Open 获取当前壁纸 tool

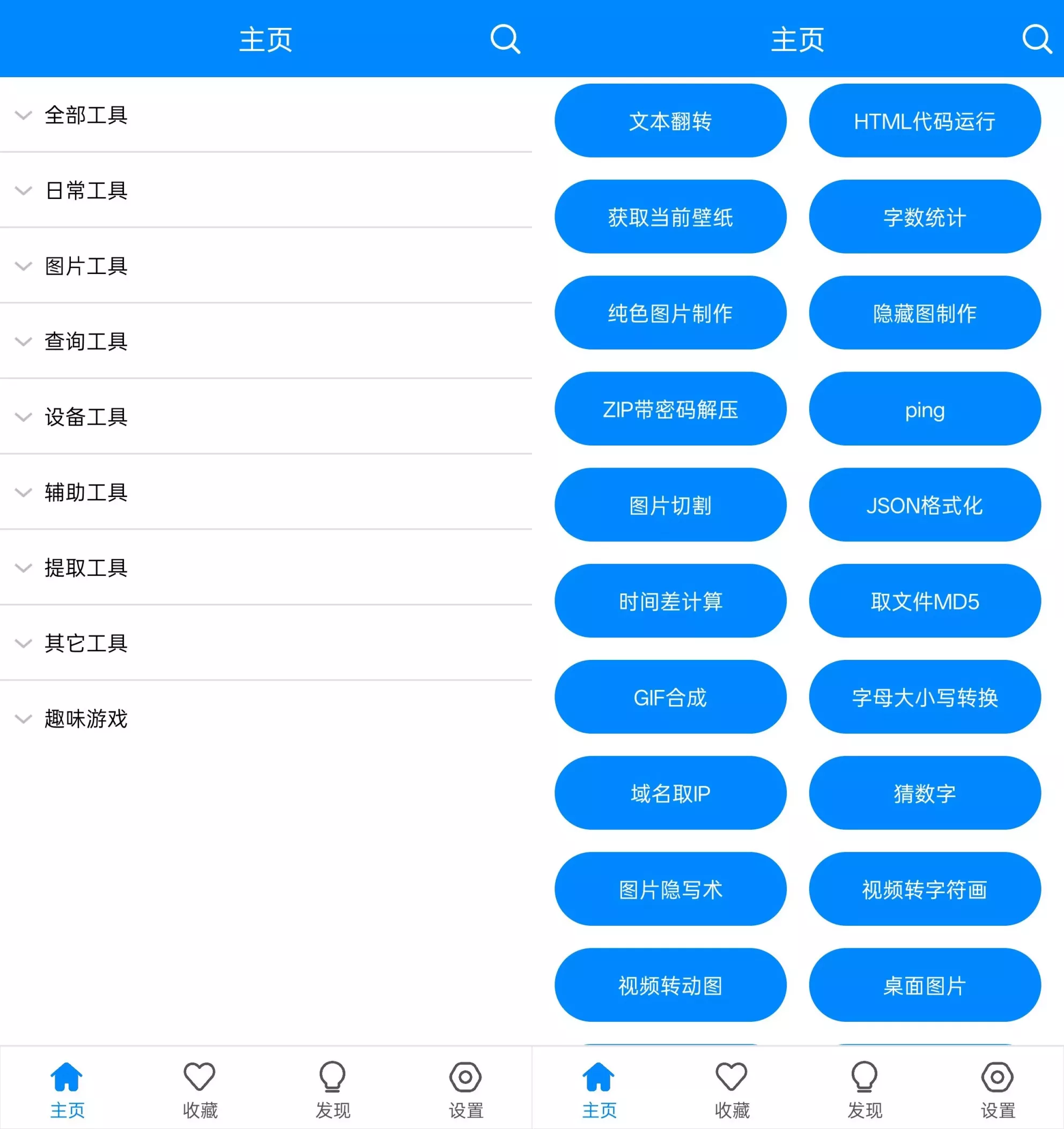670,217
